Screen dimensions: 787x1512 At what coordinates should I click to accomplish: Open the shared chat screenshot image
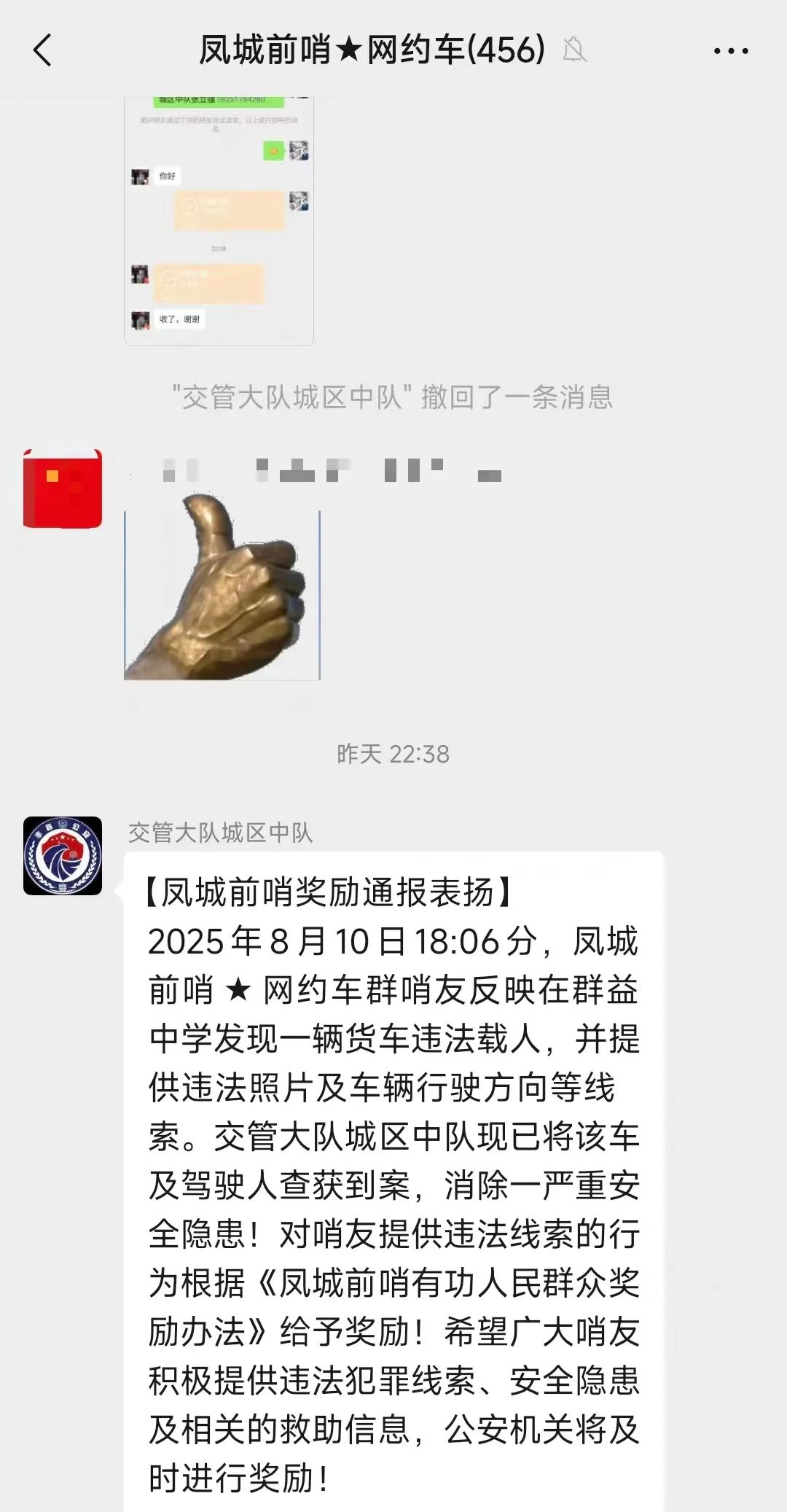point(219,219)
